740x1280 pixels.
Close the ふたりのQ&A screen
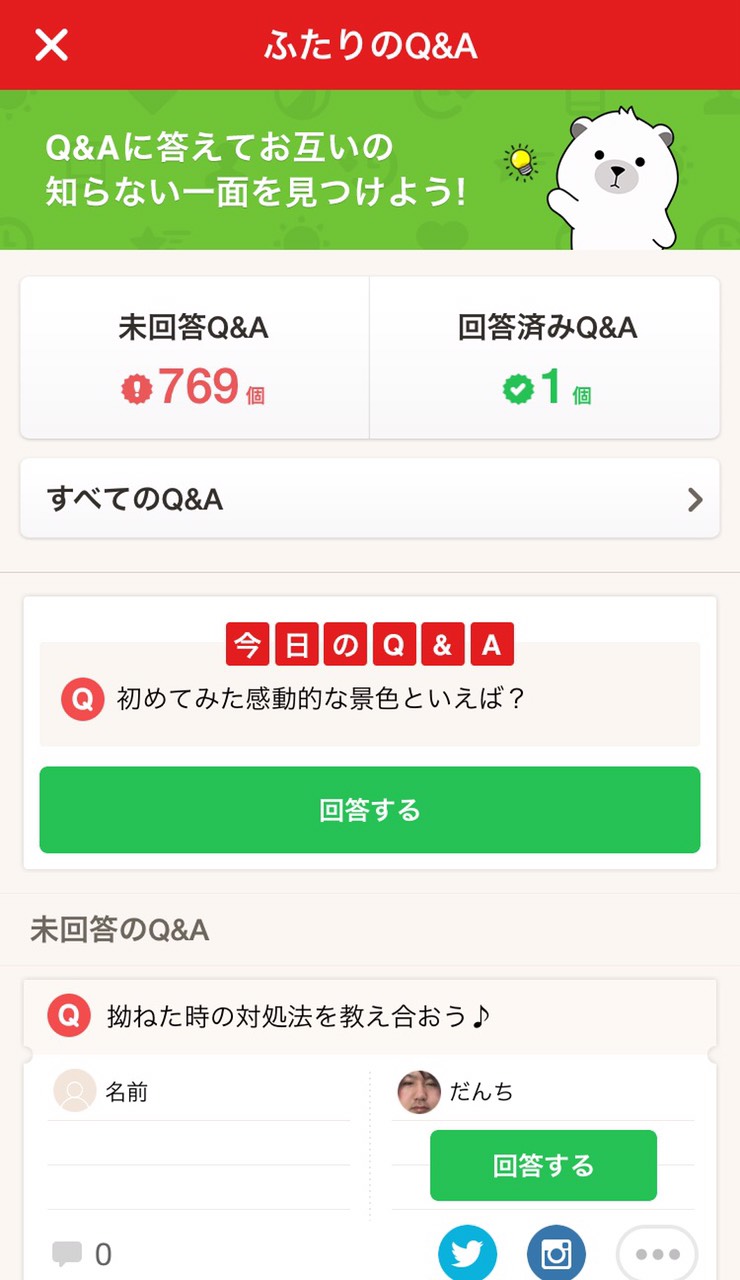point(51,45)
